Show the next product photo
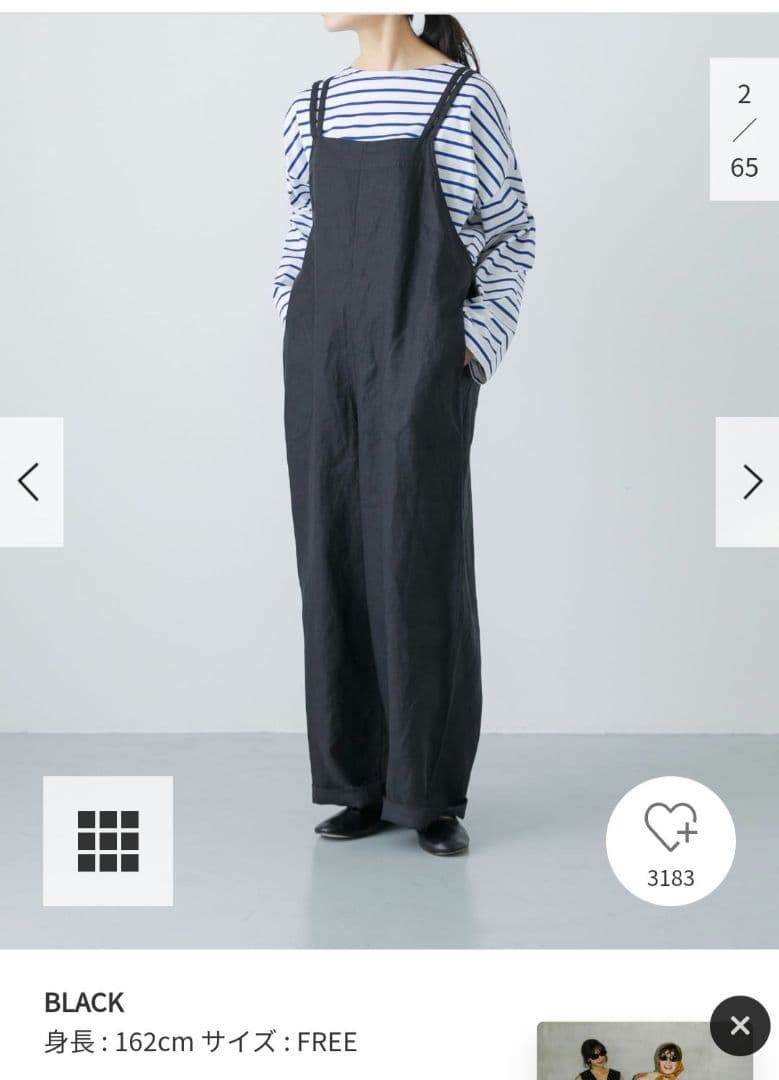Viewport: 779px width, 1080px height. click(748, 482)
